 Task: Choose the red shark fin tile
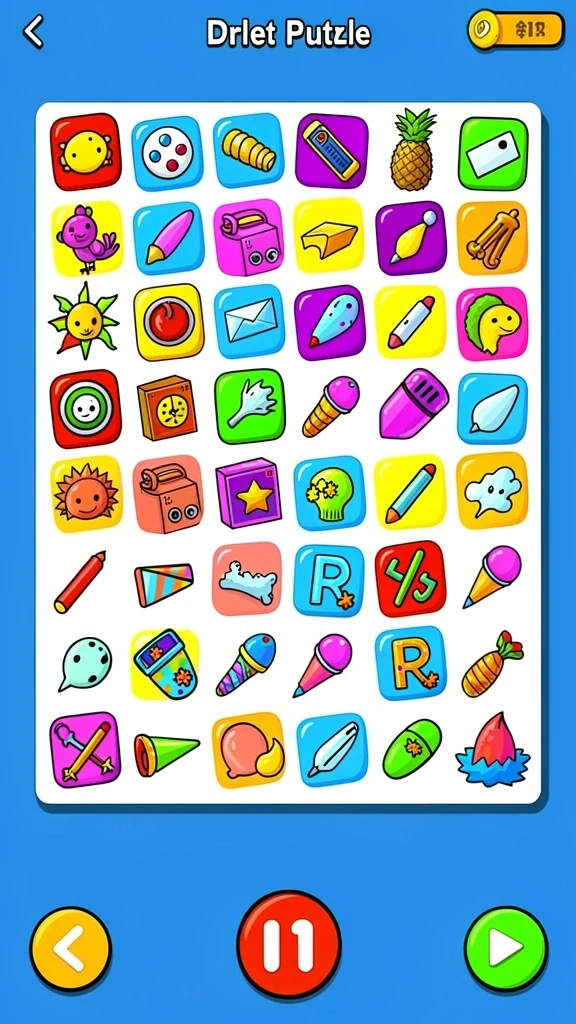[493, 748]
